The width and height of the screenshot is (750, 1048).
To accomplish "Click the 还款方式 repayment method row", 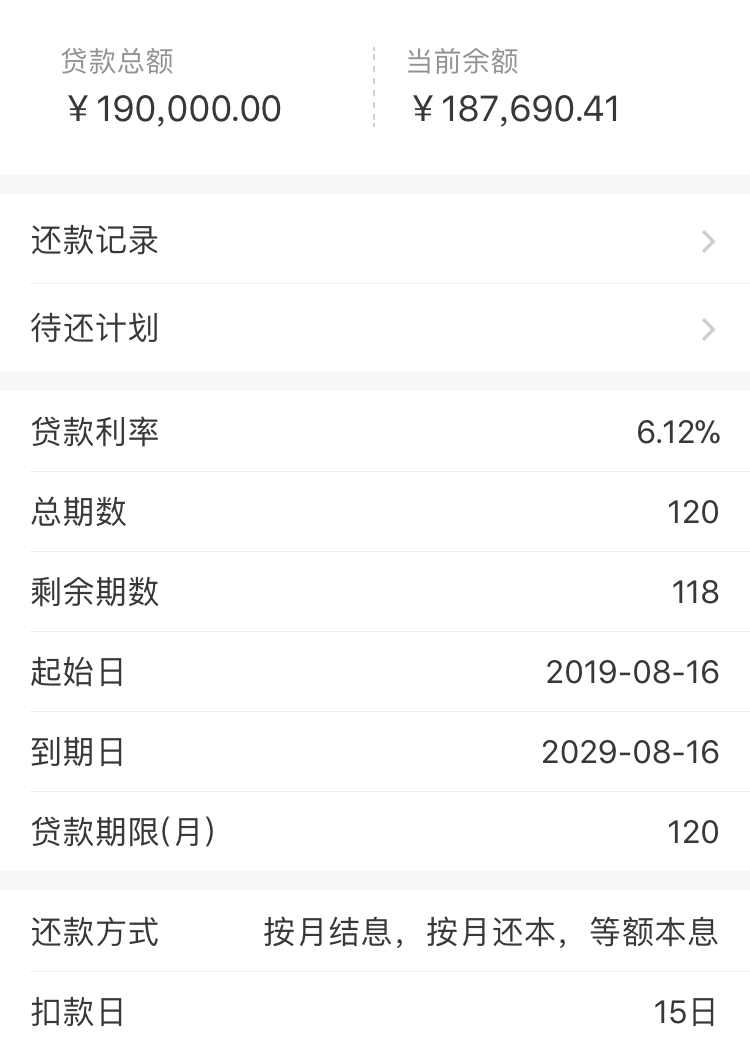I will click(375, 932).
